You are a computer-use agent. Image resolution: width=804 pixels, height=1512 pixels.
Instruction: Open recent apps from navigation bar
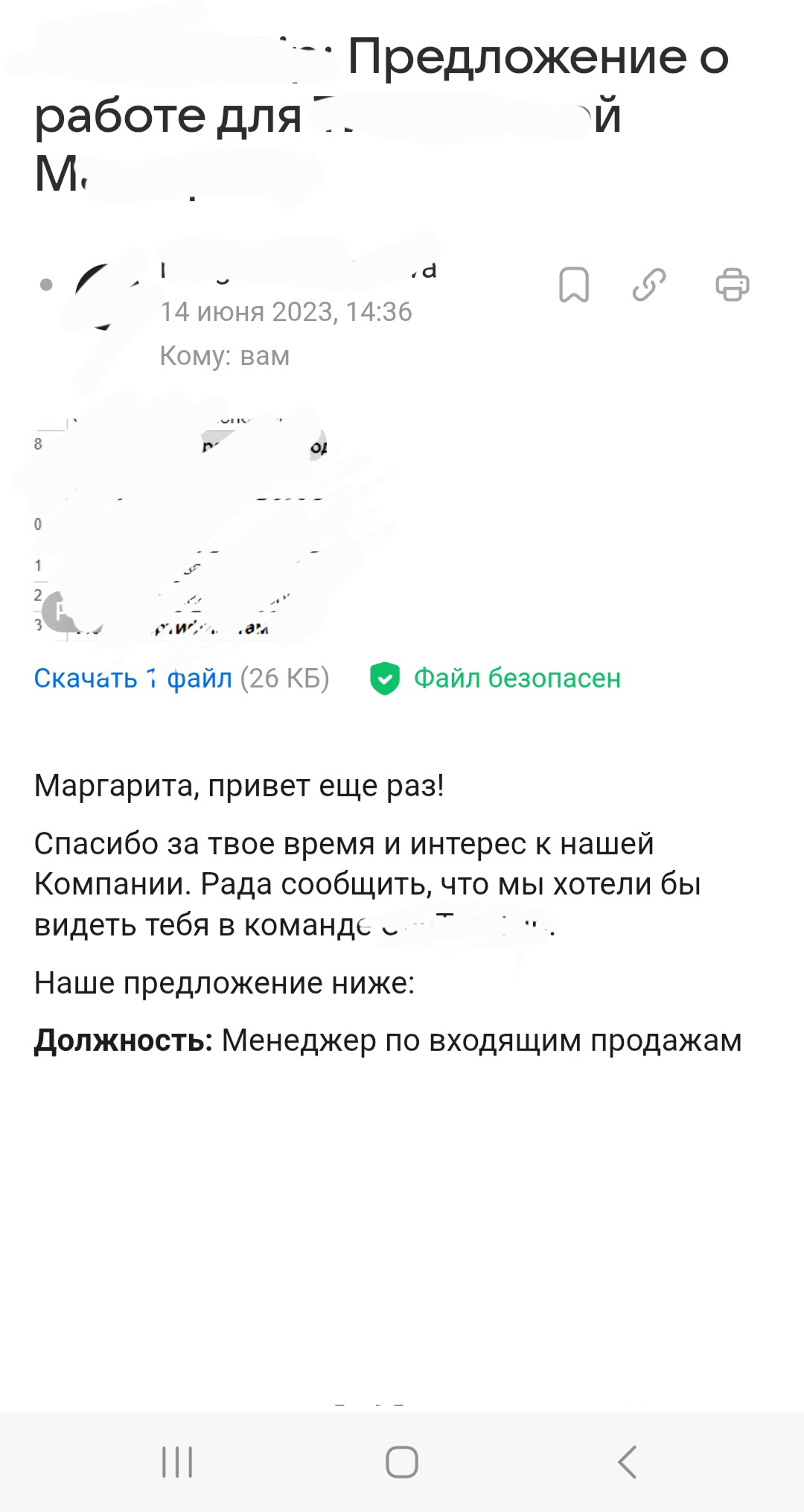tap(177, 1461)
